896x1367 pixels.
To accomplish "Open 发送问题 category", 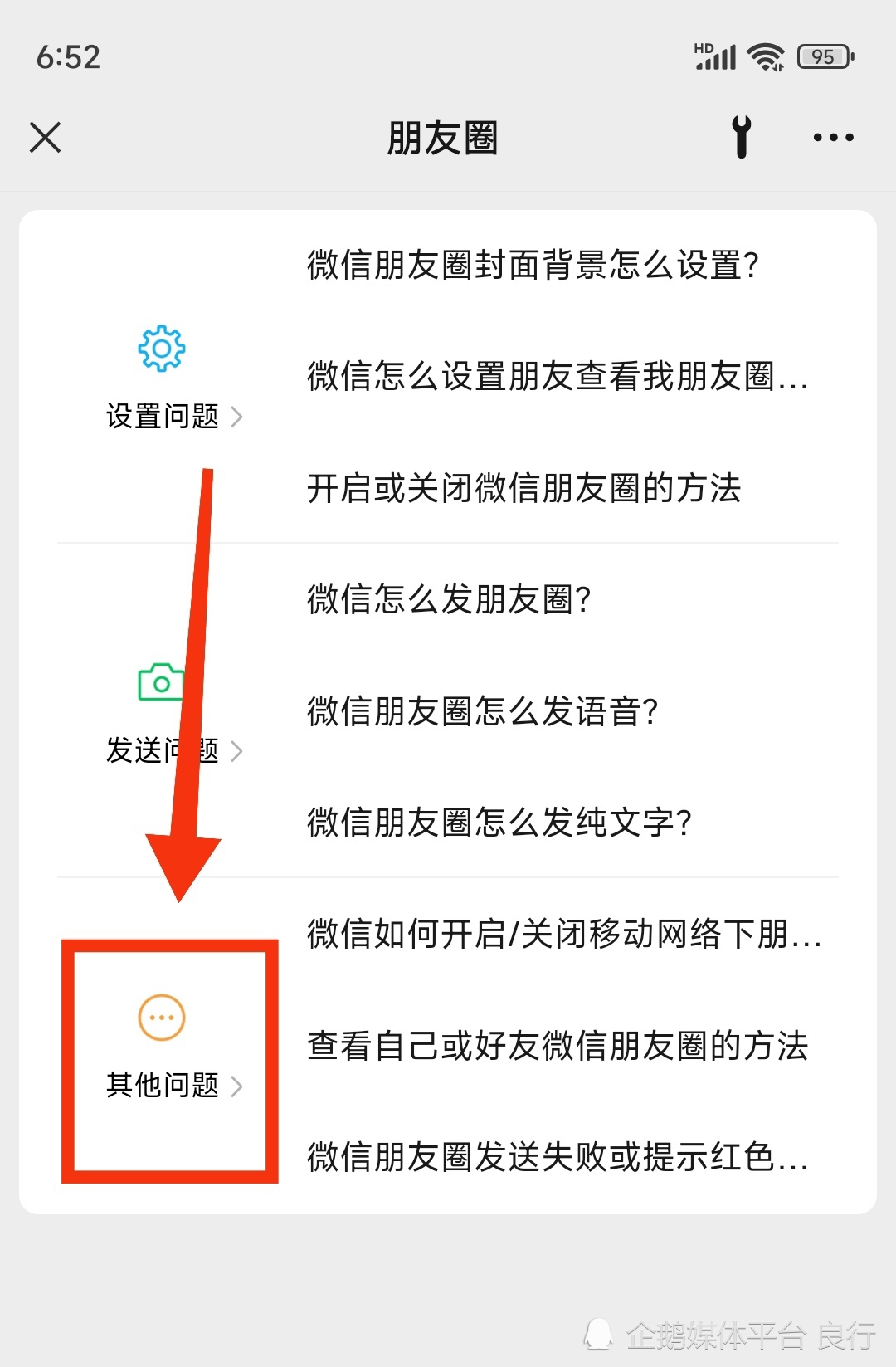I will coord(173,713).
